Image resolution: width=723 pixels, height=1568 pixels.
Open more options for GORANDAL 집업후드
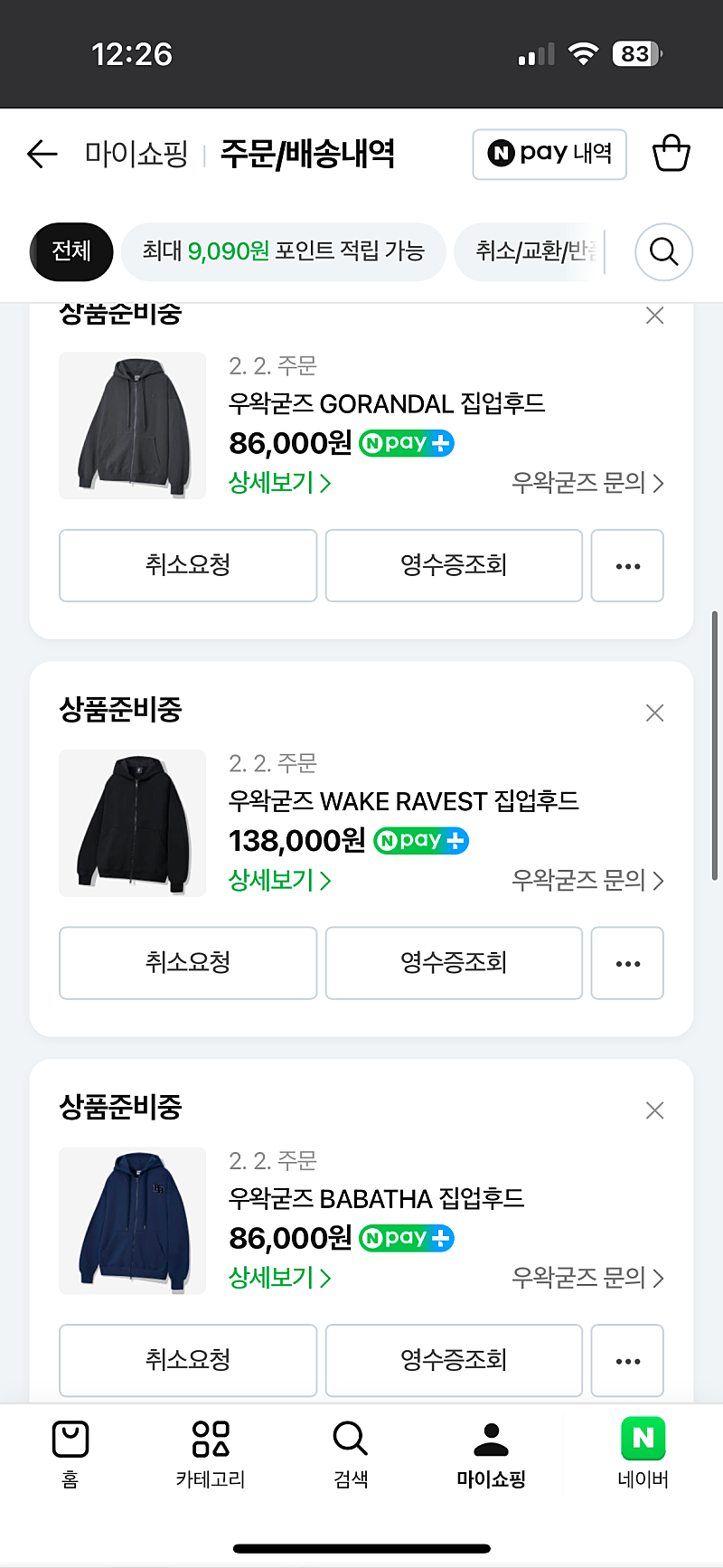[627, 565]
